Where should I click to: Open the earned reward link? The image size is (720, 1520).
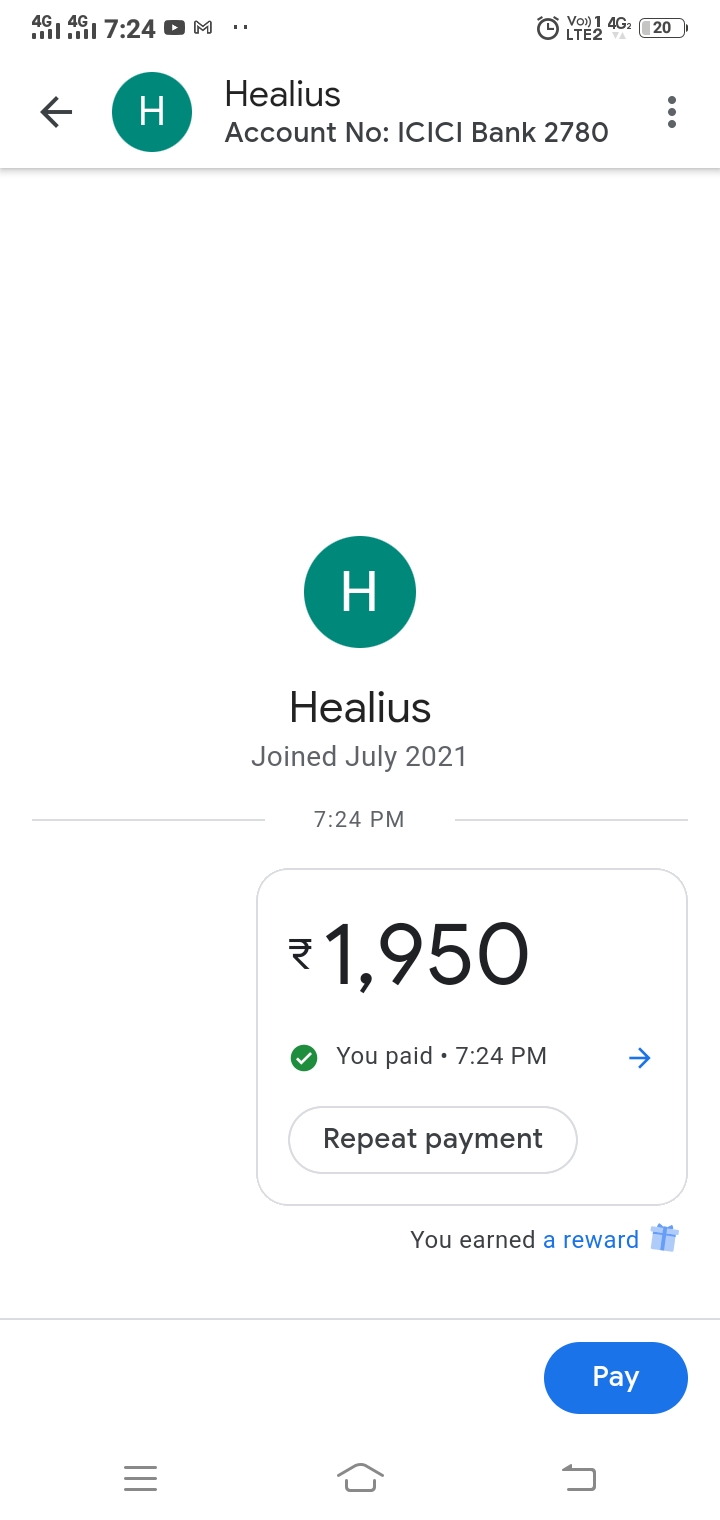click(591, 1239)
